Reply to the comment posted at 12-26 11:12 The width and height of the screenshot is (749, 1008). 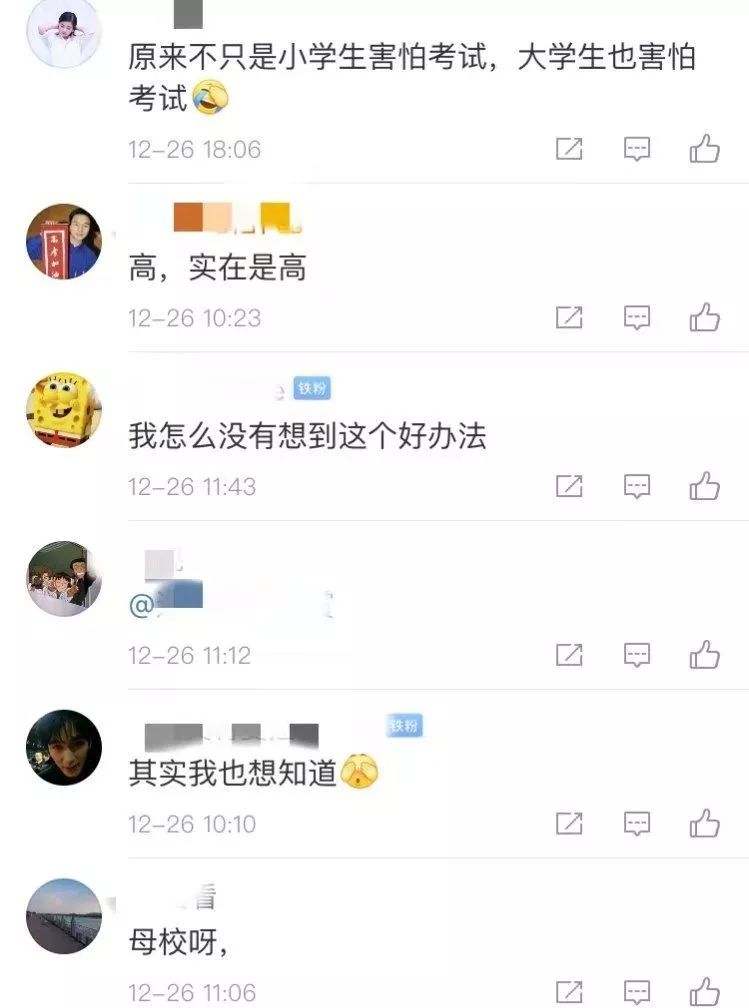tap(637, 656)
